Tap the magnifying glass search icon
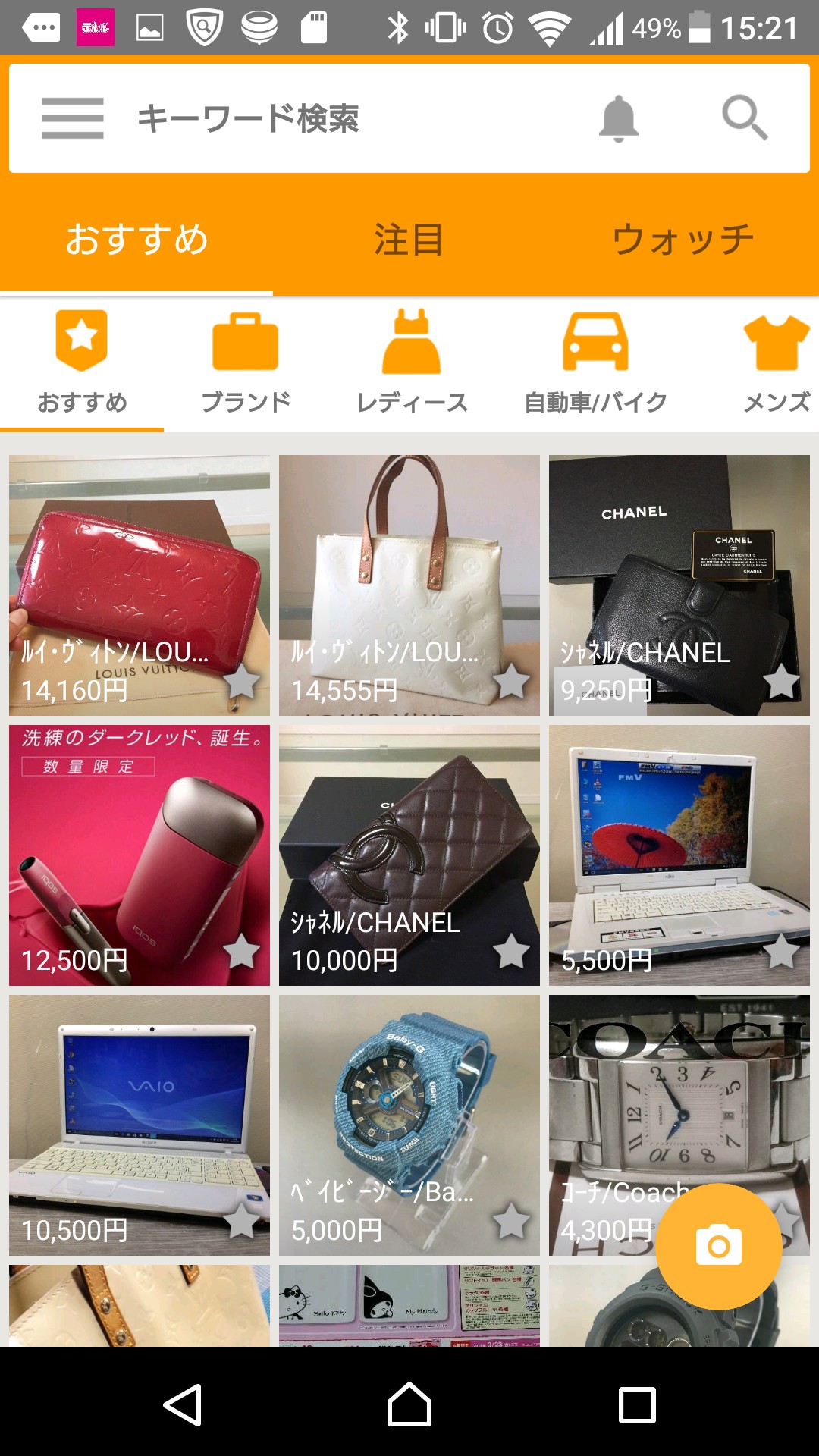The width and height of the screenshot is (819, 1456). point(745,118)
